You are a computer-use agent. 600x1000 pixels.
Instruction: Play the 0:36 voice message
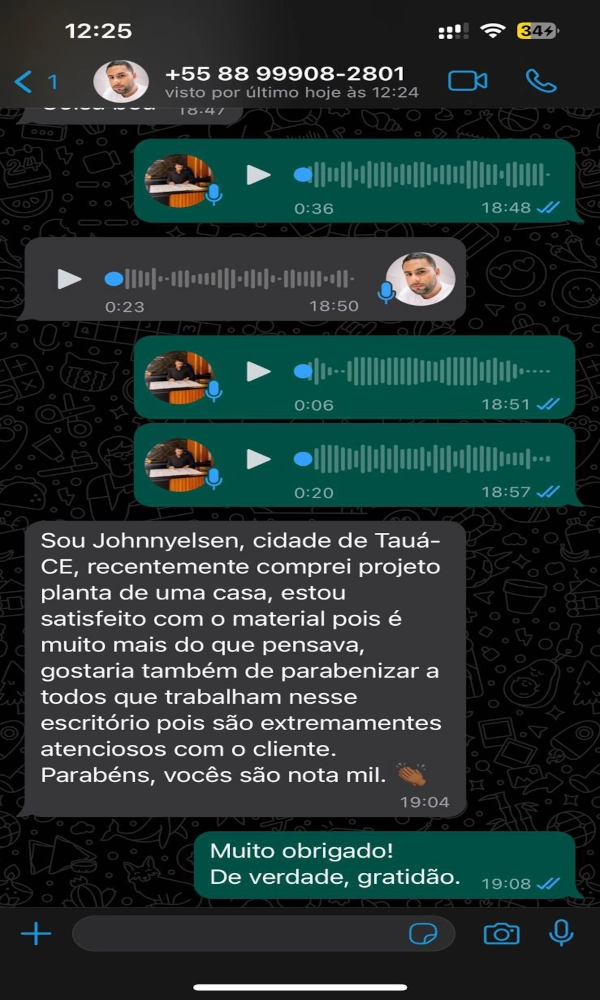click(259, 176)
